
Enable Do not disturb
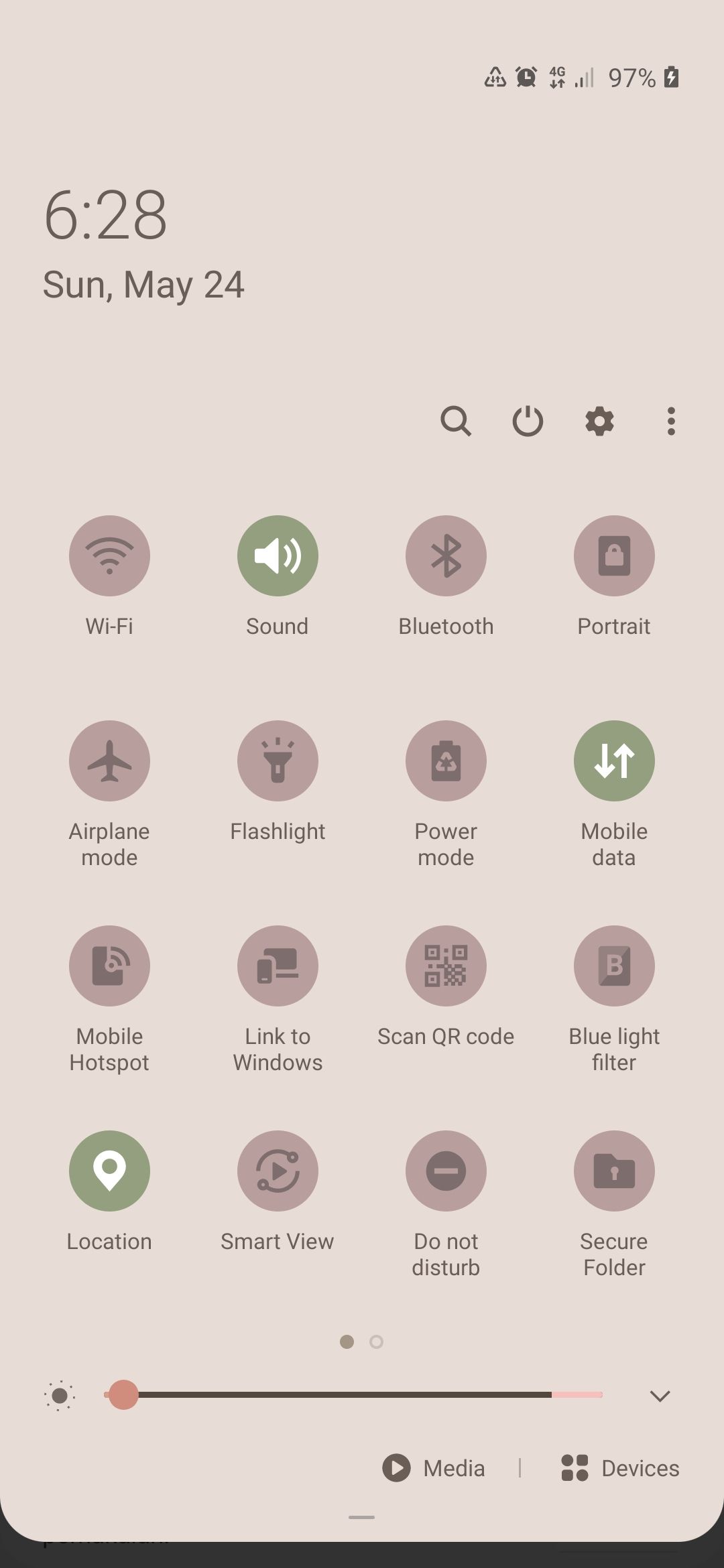pos(446,1171)
